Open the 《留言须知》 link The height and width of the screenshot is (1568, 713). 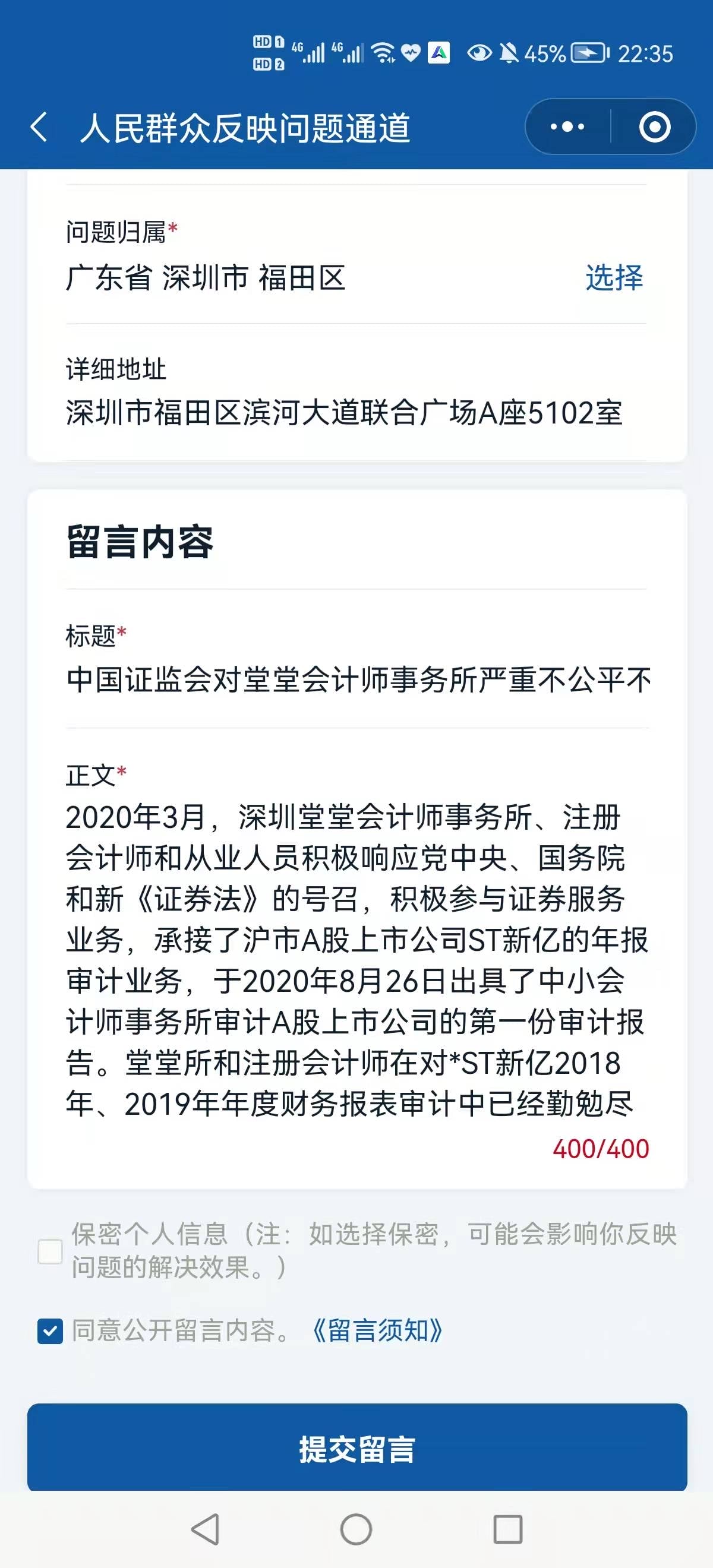pyautogui.click(x=377, y=1331)
